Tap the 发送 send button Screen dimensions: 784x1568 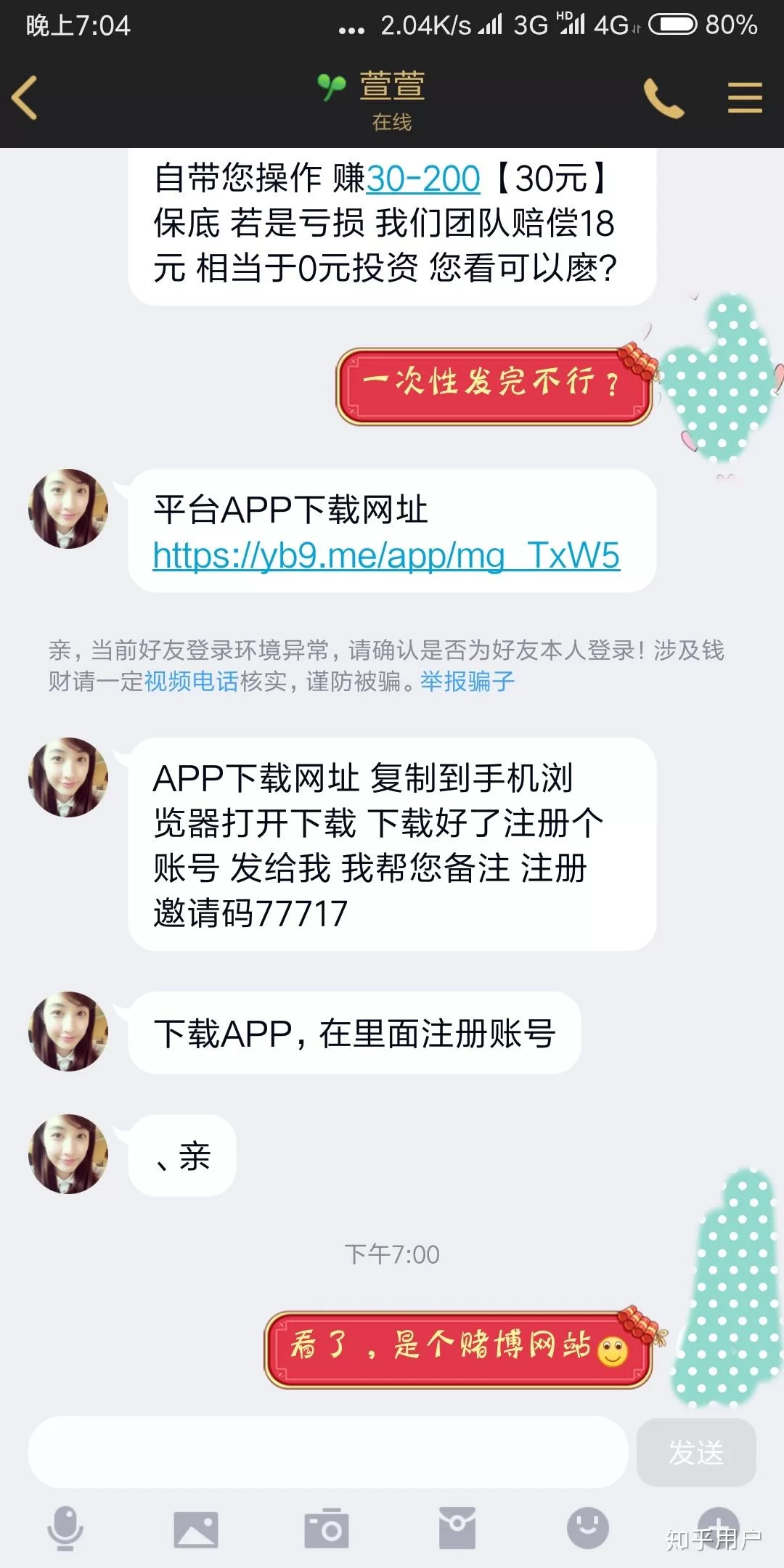[x=696, y=1452]
